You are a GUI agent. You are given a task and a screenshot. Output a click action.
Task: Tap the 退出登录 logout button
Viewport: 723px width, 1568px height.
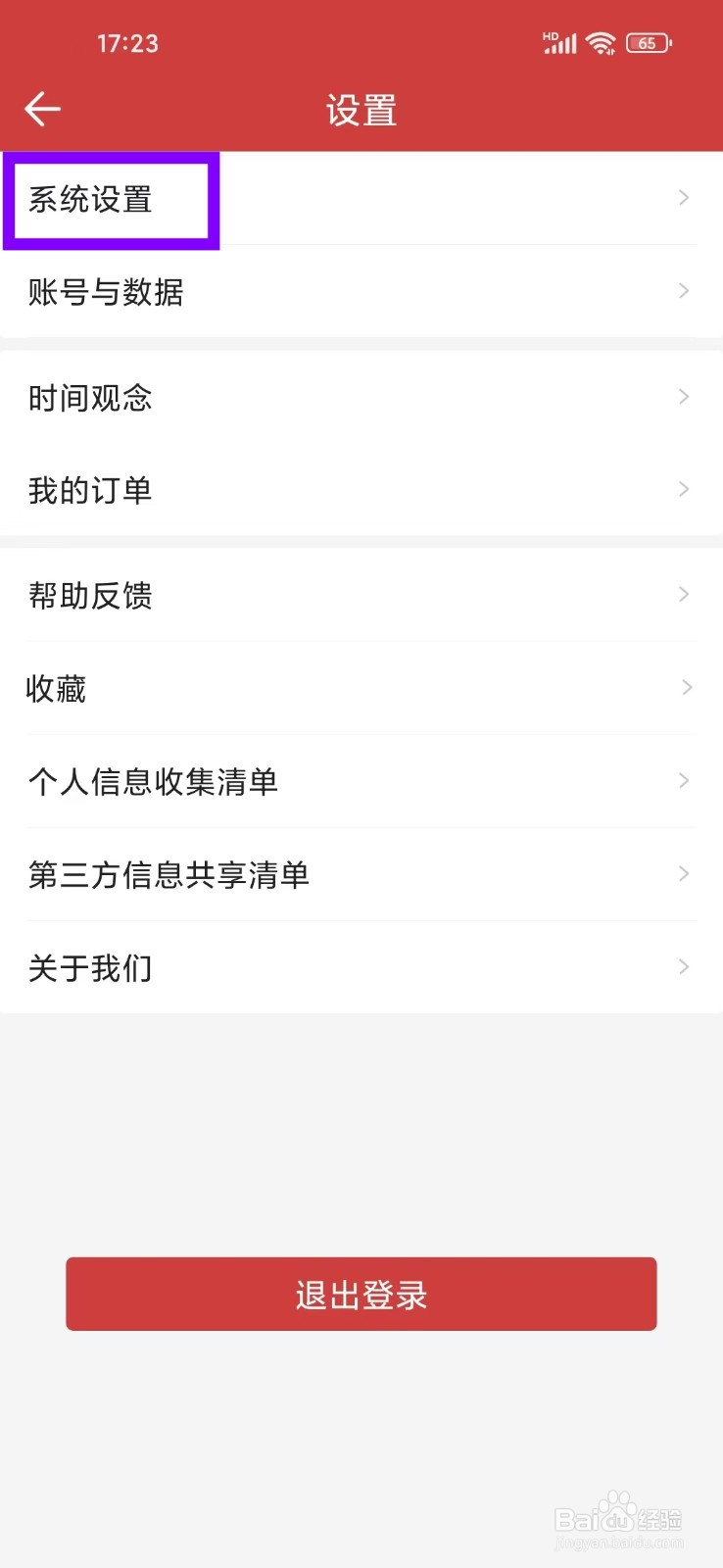tap(361, 1294)
